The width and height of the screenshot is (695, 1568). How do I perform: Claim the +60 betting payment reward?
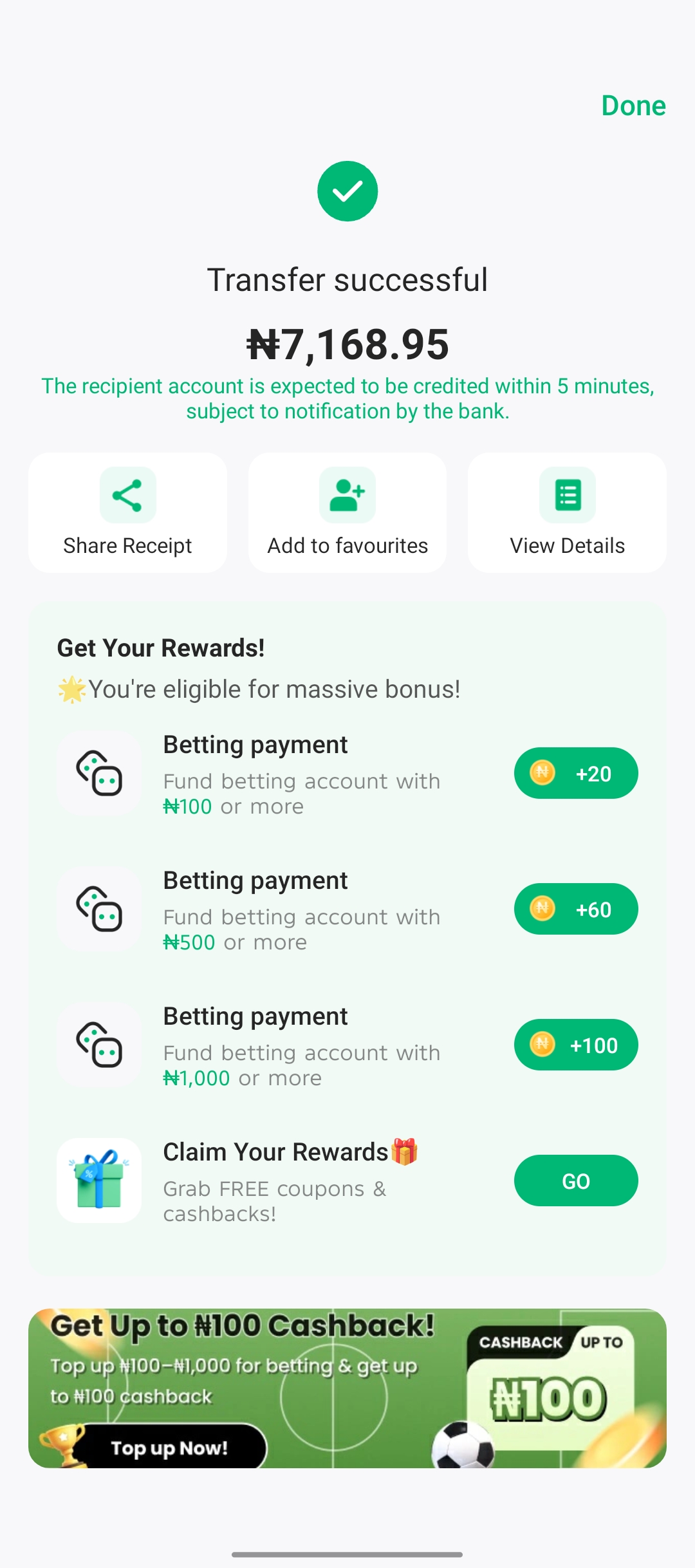coord(576,909)
